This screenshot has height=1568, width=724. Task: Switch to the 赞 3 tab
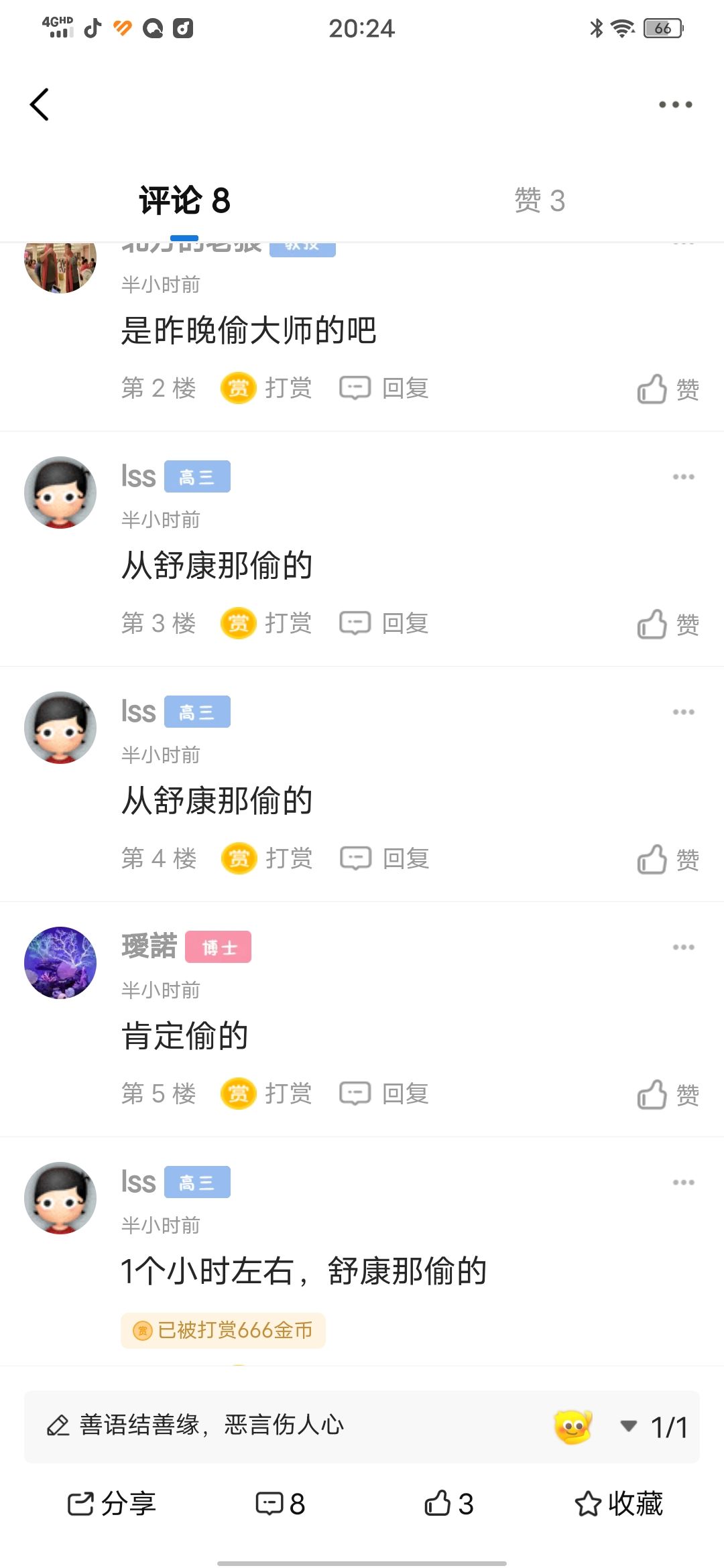tap(540, 200)
